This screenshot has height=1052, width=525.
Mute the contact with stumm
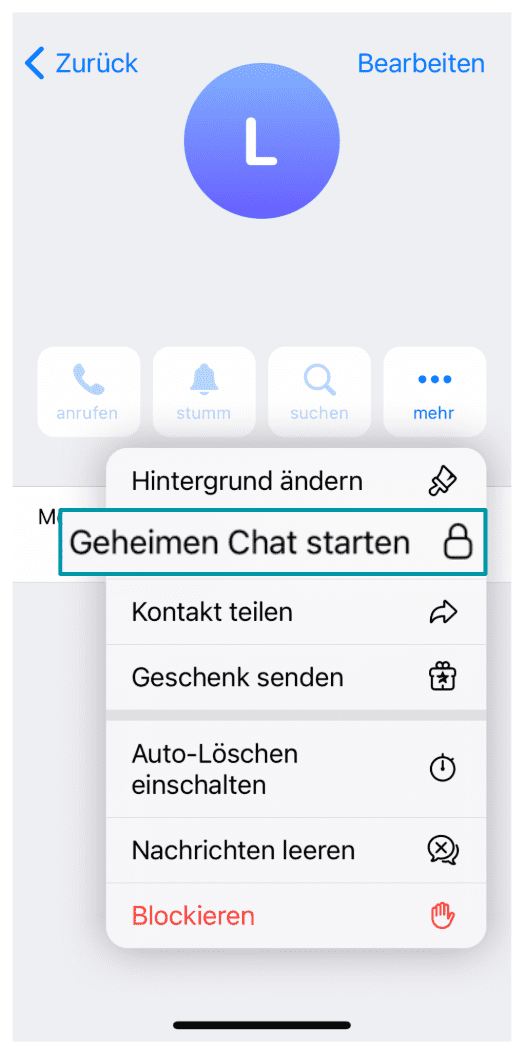pyautogui.click(x=204, y=392)
